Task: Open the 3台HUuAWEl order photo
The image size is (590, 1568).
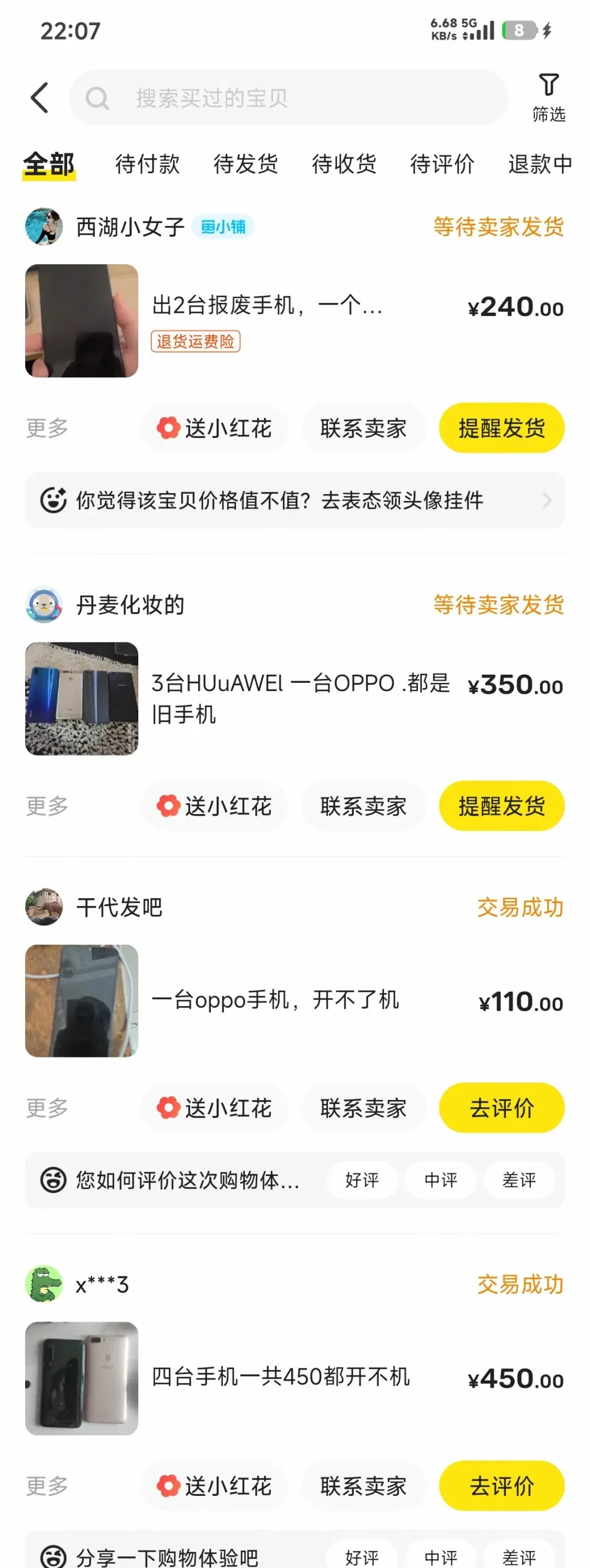Action: 81,699
